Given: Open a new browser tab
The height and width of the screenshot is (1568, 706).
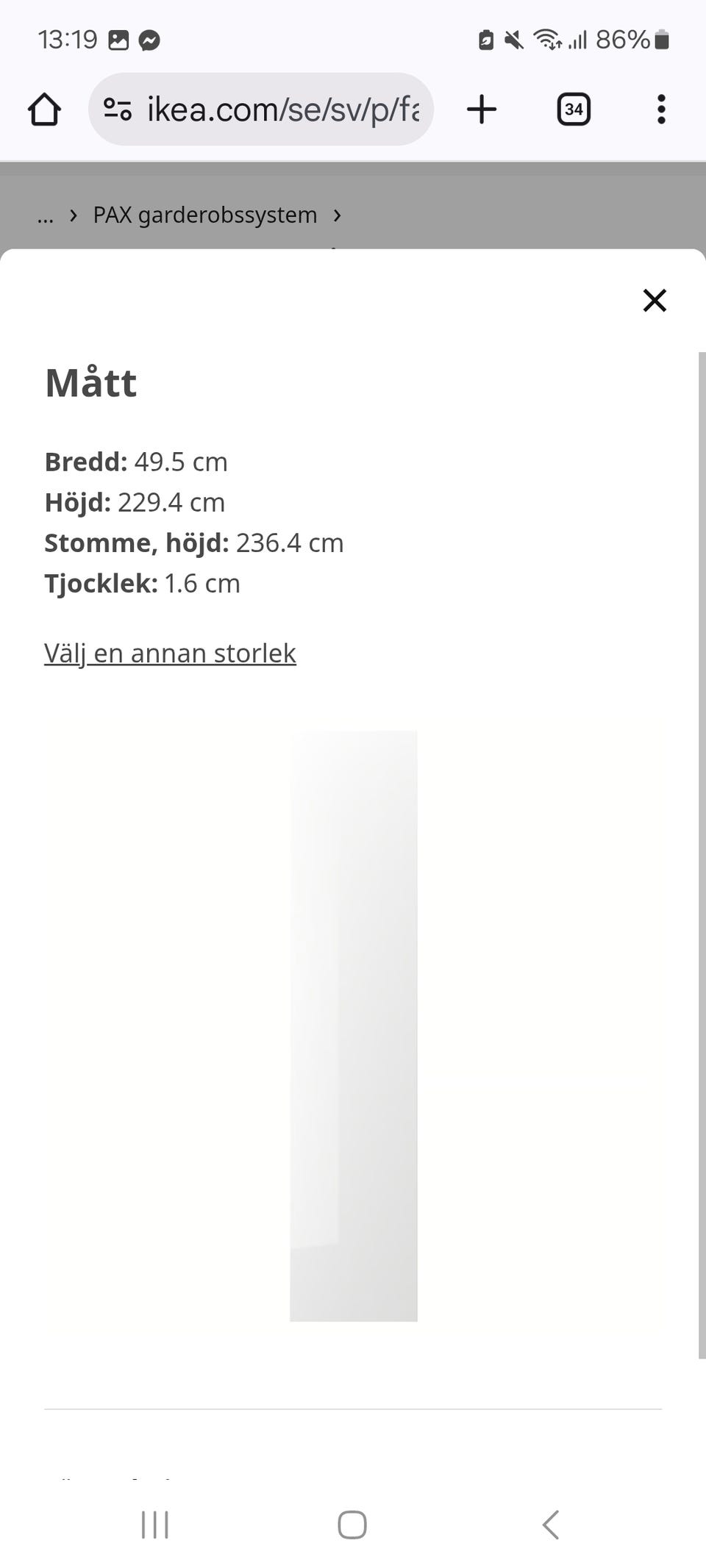Looking at the screenshot, I should [x=482, y=110].
